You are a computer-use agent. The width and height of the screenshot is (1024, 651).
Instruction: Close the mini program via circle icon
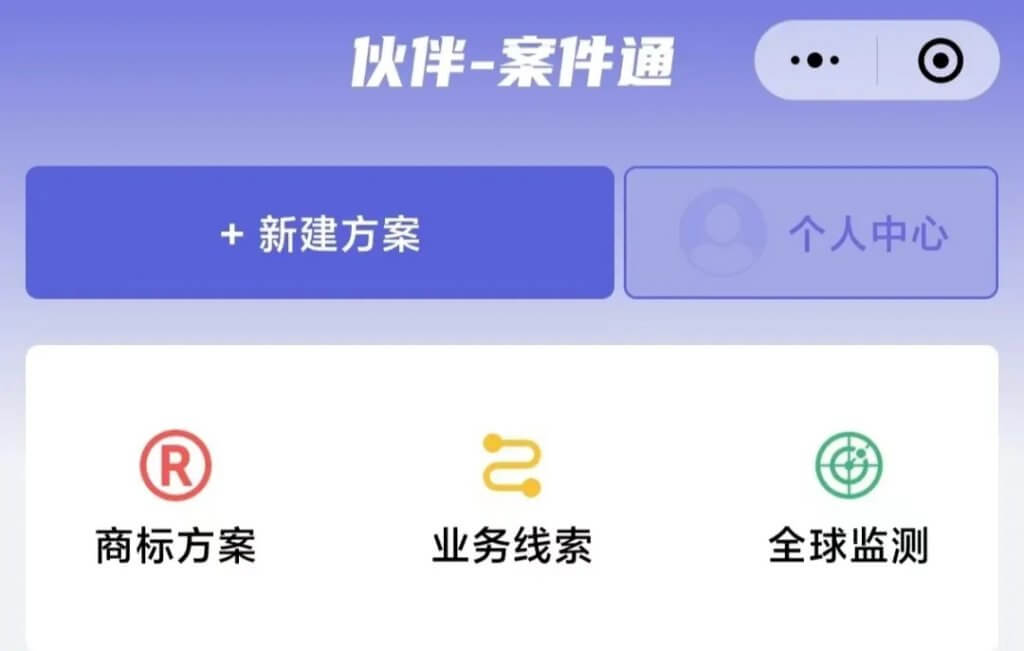940,61
